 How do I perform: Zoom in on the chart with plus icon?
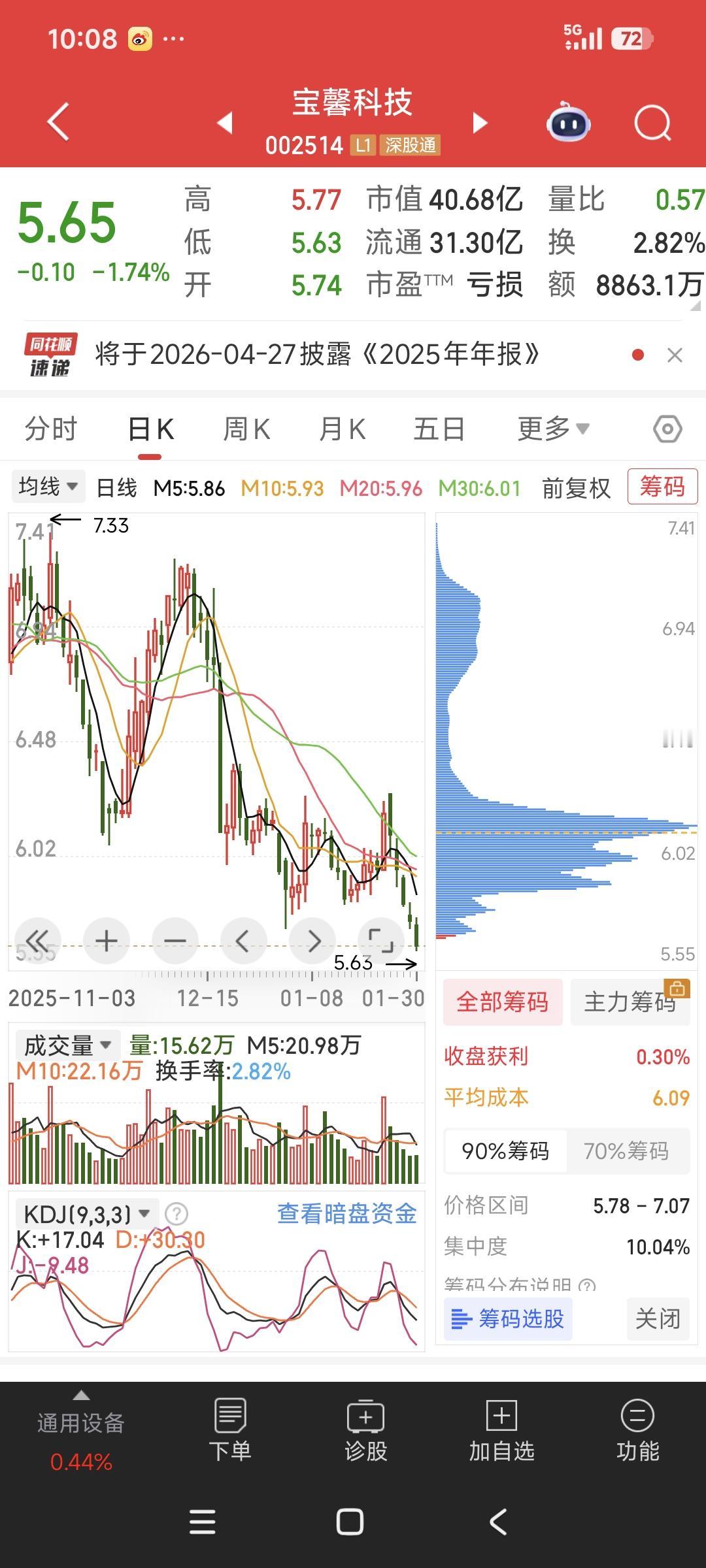107,941
